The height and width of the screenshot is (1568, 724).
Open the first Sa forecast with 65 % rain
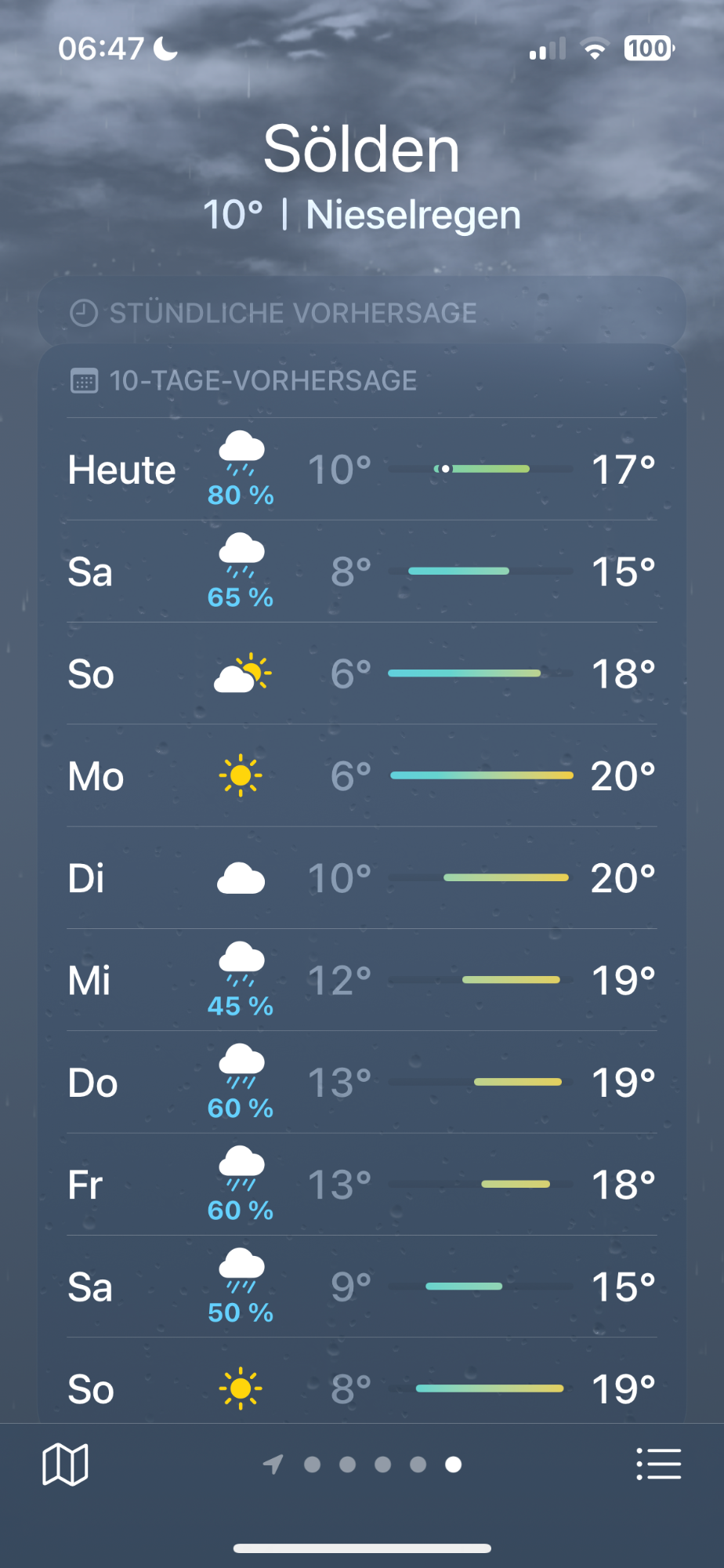[361, 572]
